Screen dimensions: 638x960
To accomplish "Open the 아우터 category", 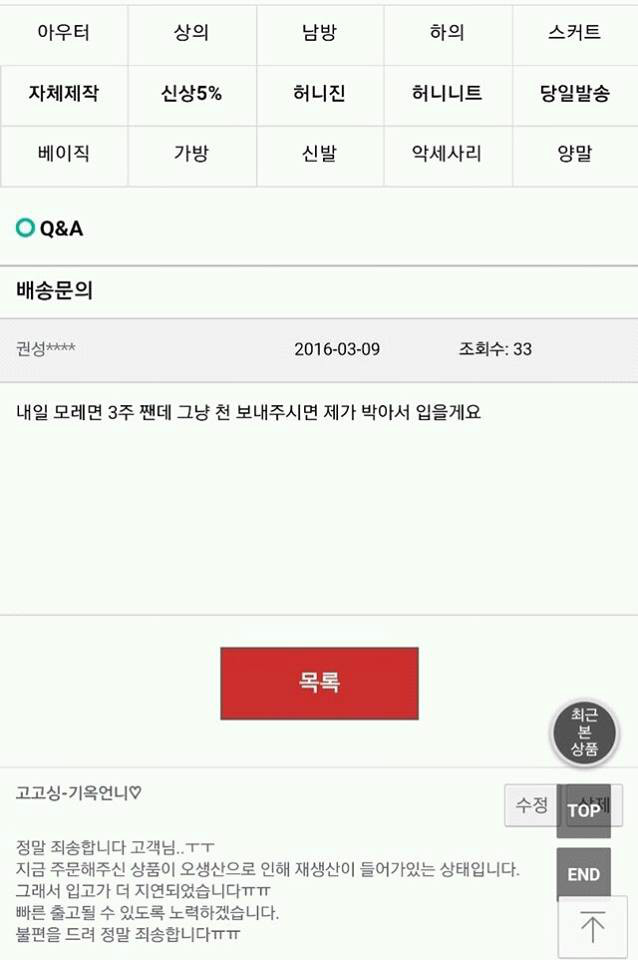I will tap(64, 33).
